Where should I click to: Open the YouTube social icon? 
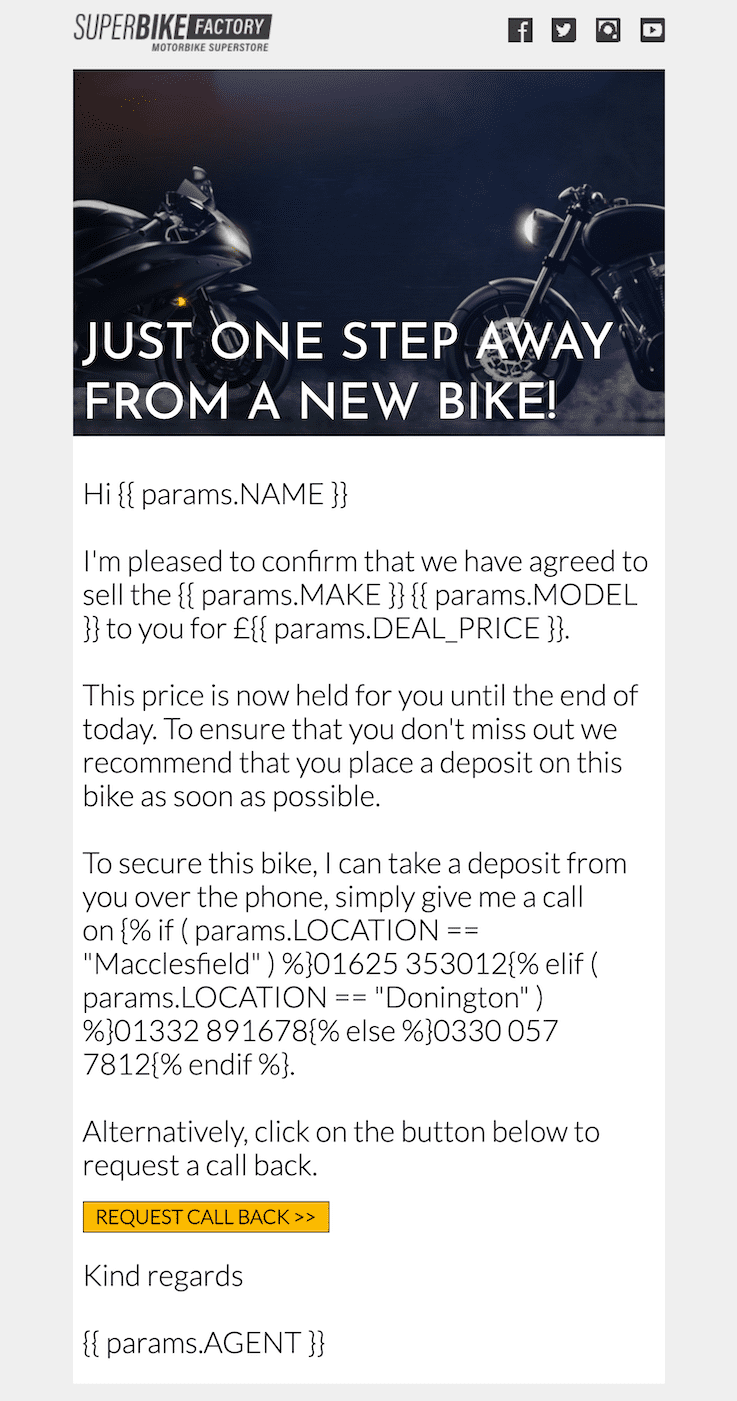(652, 30)
